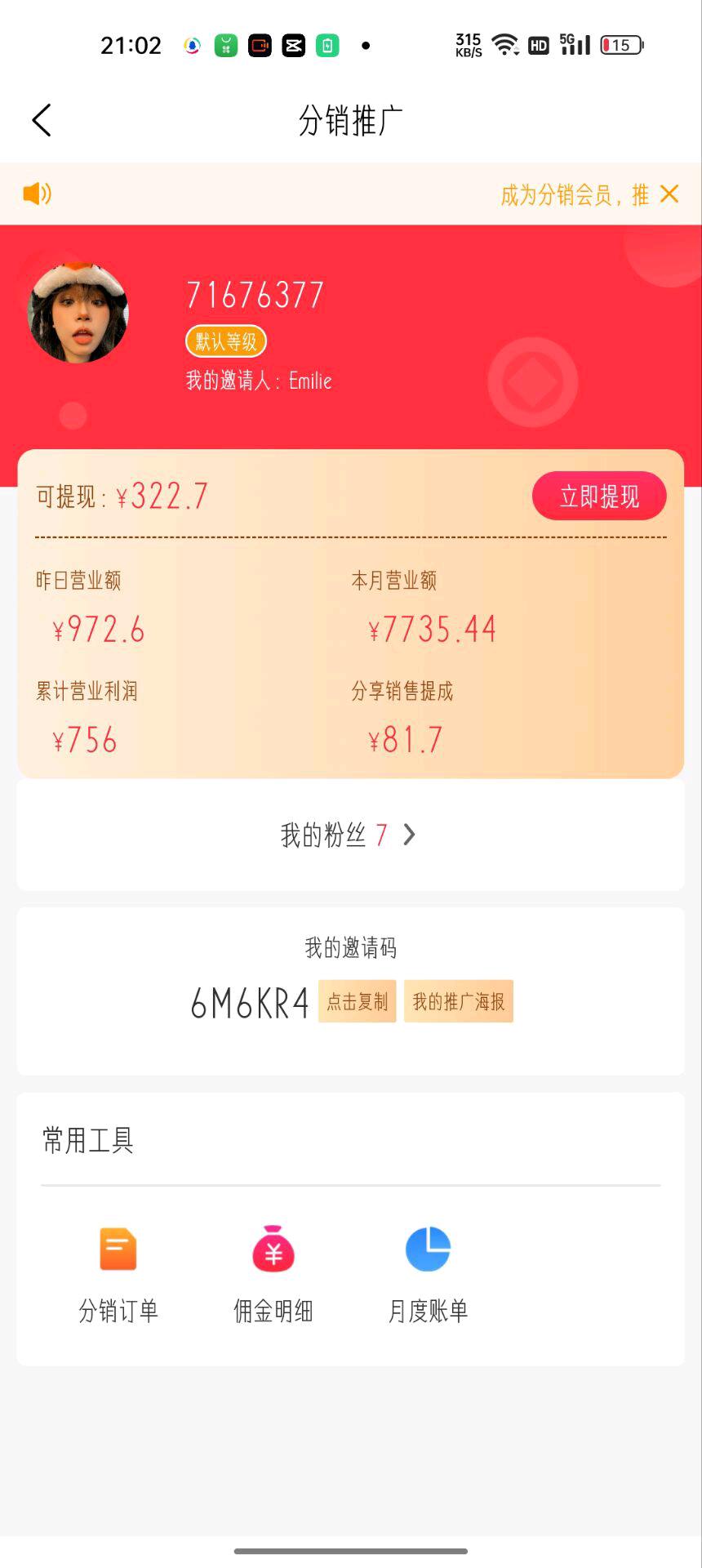Tap the profile avatar photo
Image resolution: width=702 pixels, height=1568 pixels.
click(x=78, y=314)
